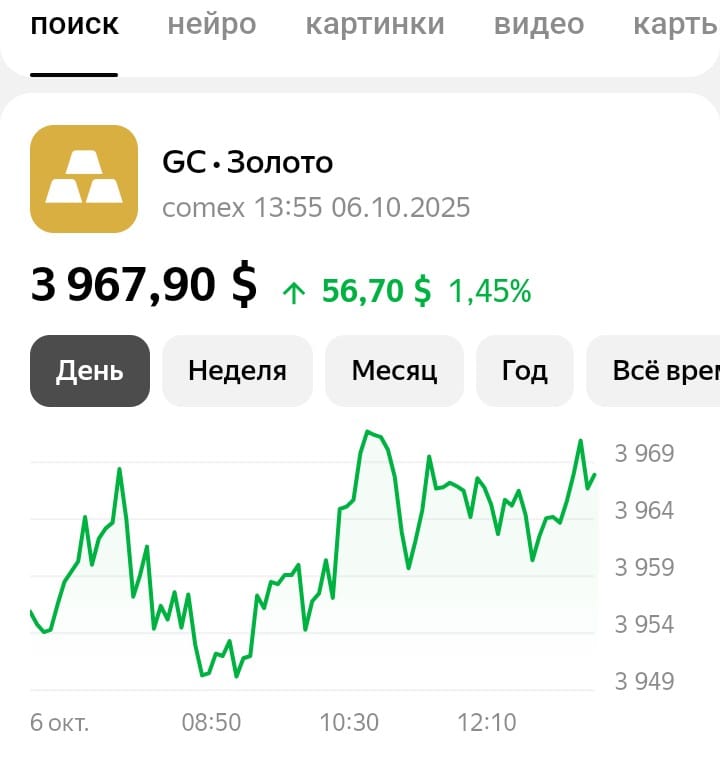Switch to the картинки tab
Viewport: 720px width, 769px height.
click(374, 23)
